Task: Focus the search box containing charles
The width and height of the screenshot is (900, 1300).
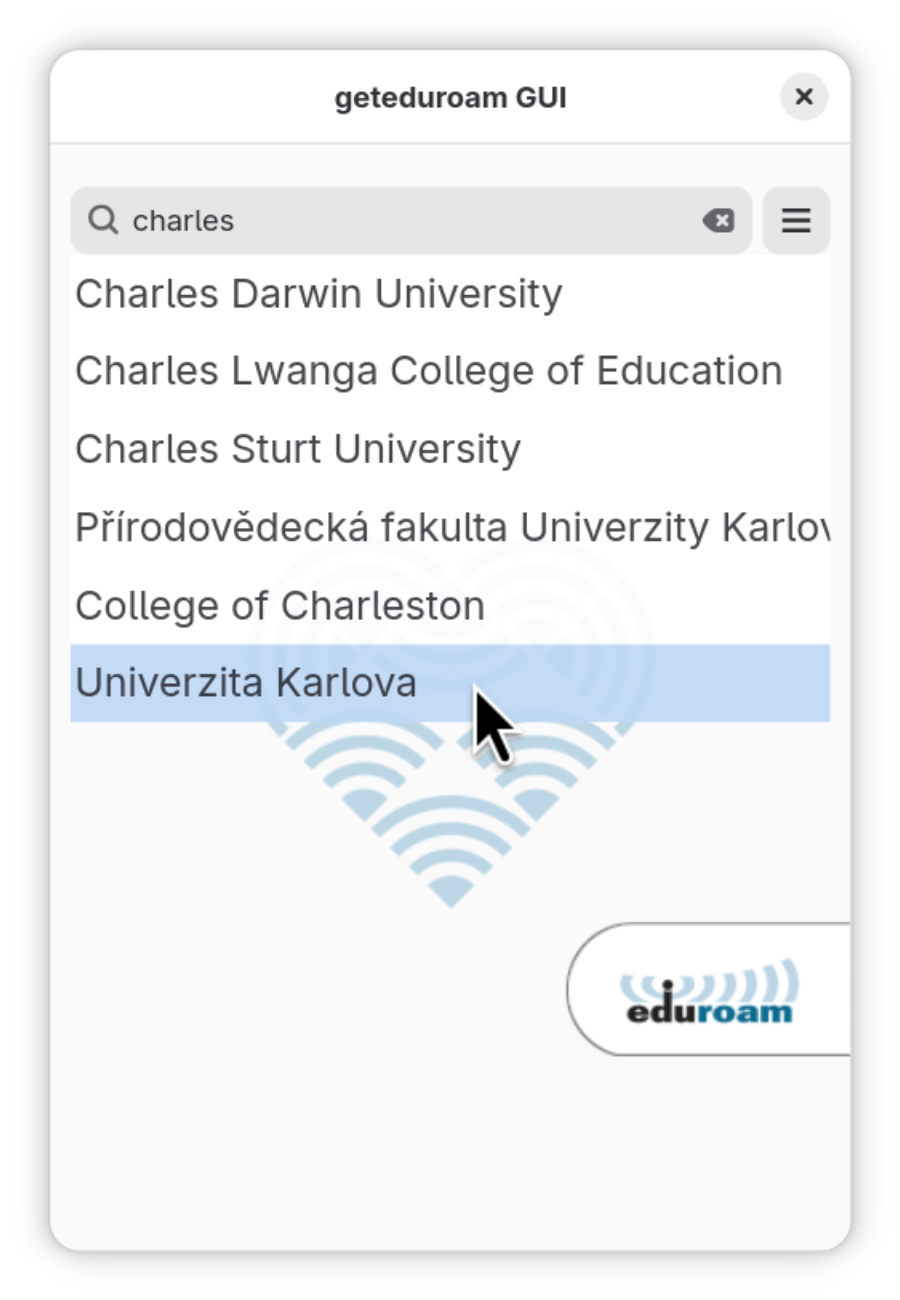Action: pyautogui.click(x=400, y=220)
